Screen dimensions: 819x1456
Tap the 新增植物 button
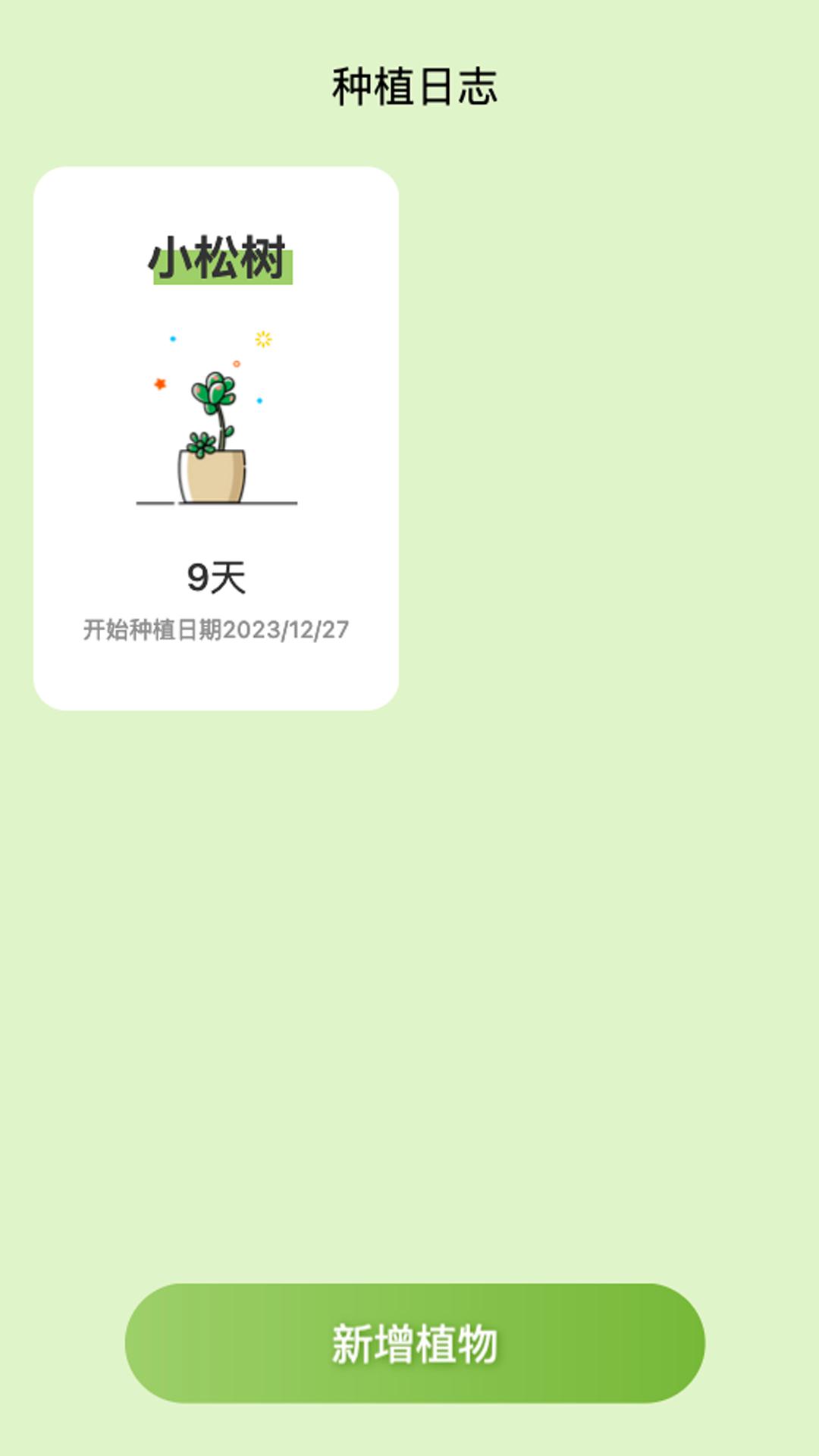(x=415, y=1343)
